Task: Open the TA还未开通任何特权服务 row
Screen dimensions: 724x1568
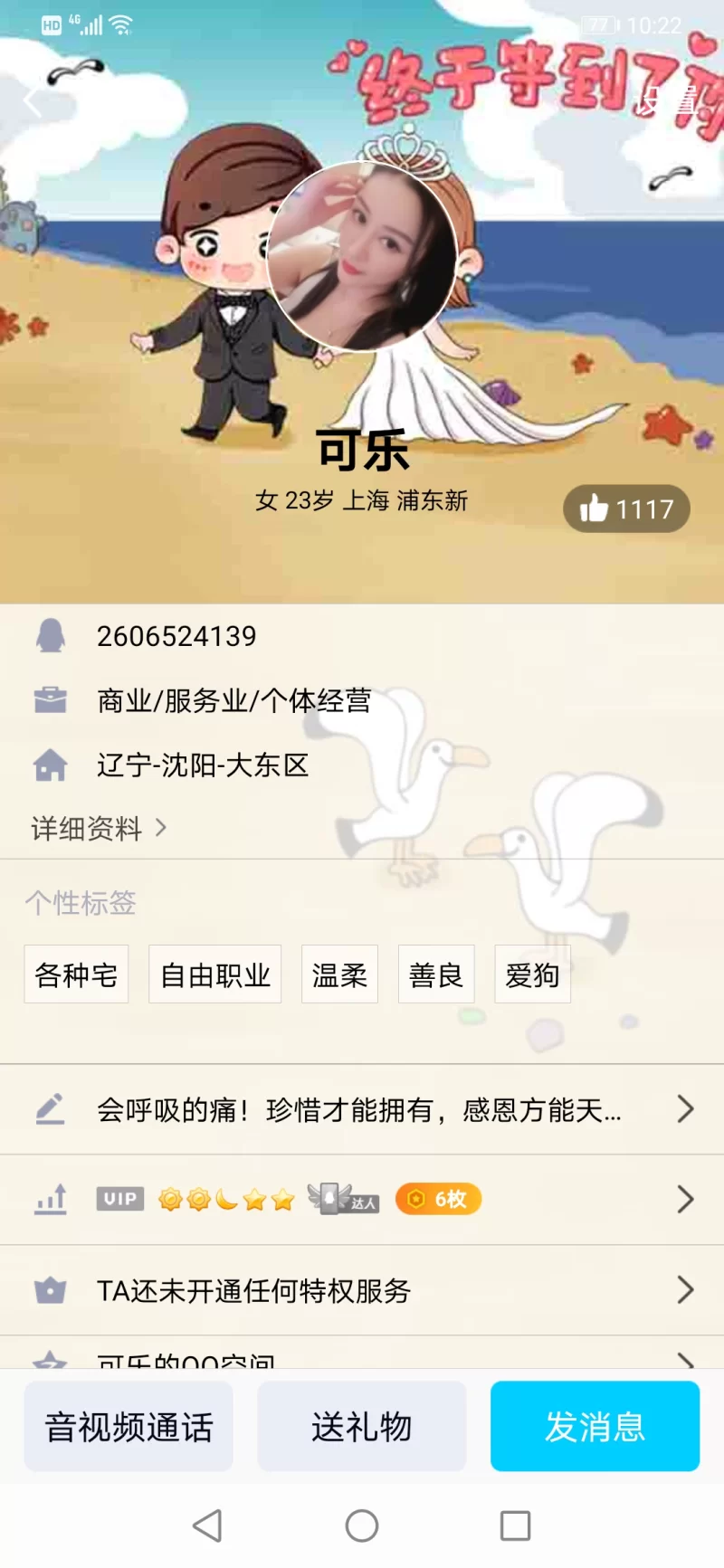Action: tap(362, 1290)
